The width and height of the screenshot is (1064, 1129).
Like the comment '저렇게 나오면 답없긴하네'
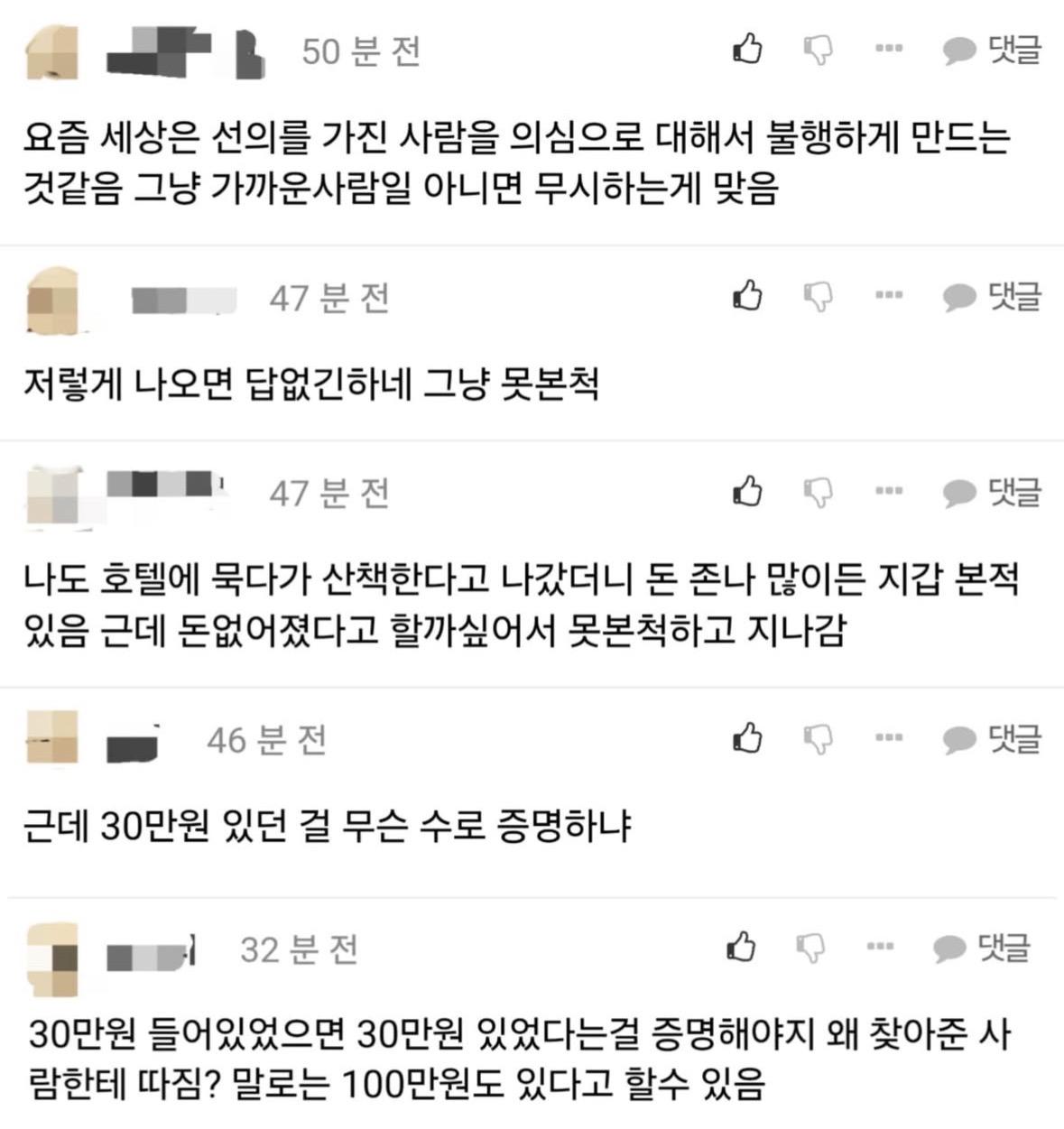(x=747, y=295)
